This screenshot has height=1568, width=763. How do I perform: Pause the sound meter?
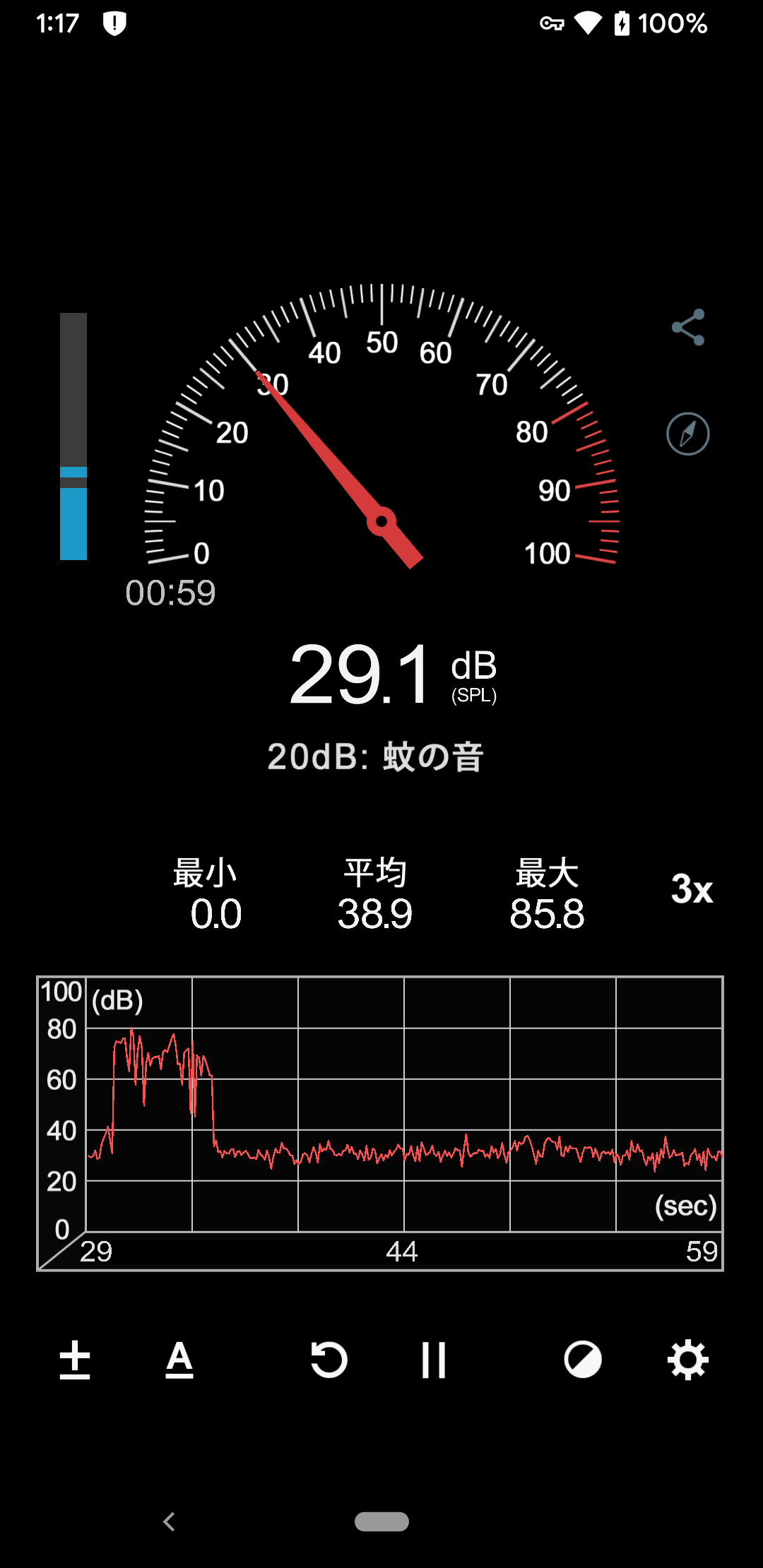point(434,1360)
